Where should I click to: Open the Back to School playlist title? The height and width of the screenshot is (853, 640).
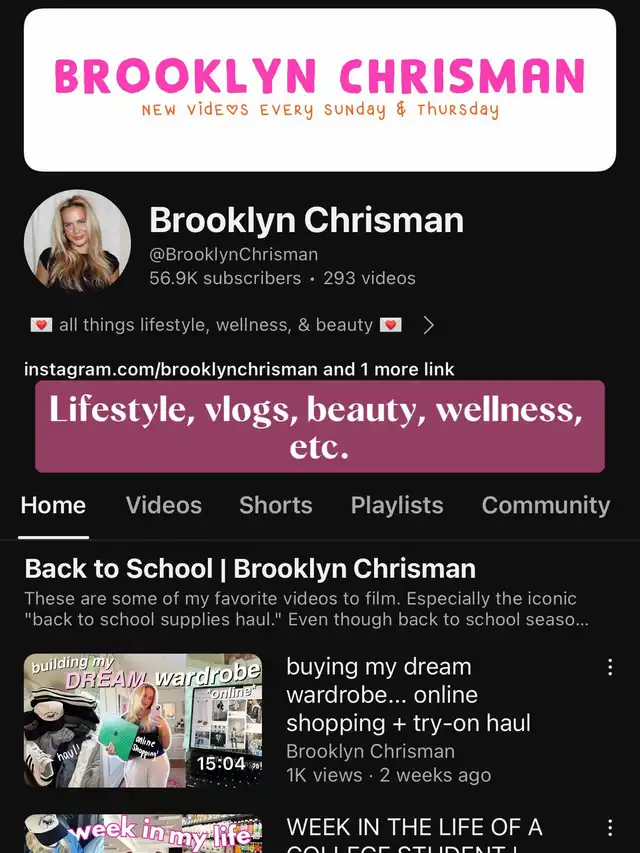click(250, 569)
